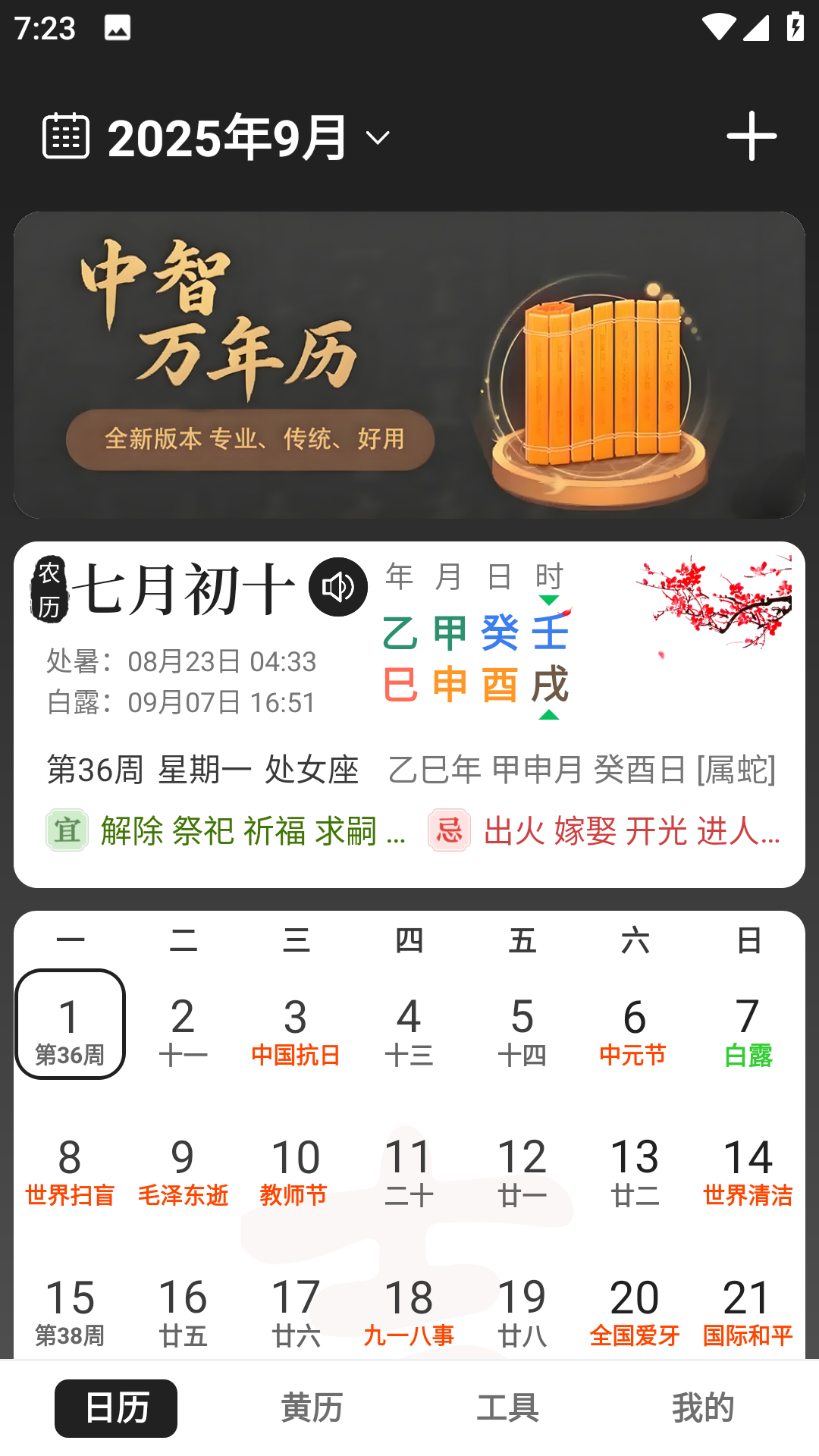The image size is (819, 1456).
Task: Tap the plus icon to add event
Action: pos(751,136)
